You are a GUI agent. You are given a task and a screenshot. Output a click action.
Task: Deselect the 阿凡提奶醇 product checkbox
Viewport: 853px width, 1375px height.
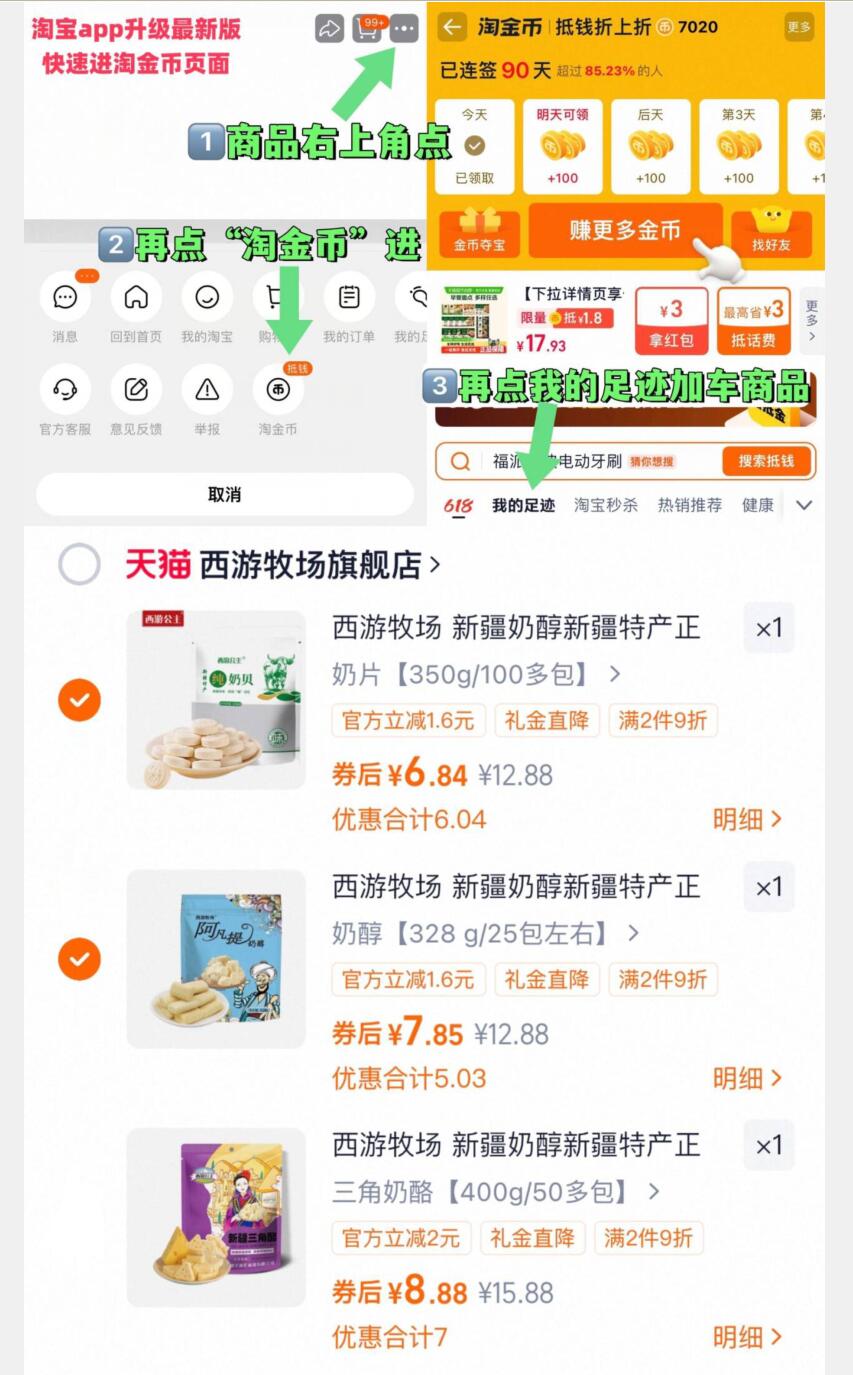(79, 959)
